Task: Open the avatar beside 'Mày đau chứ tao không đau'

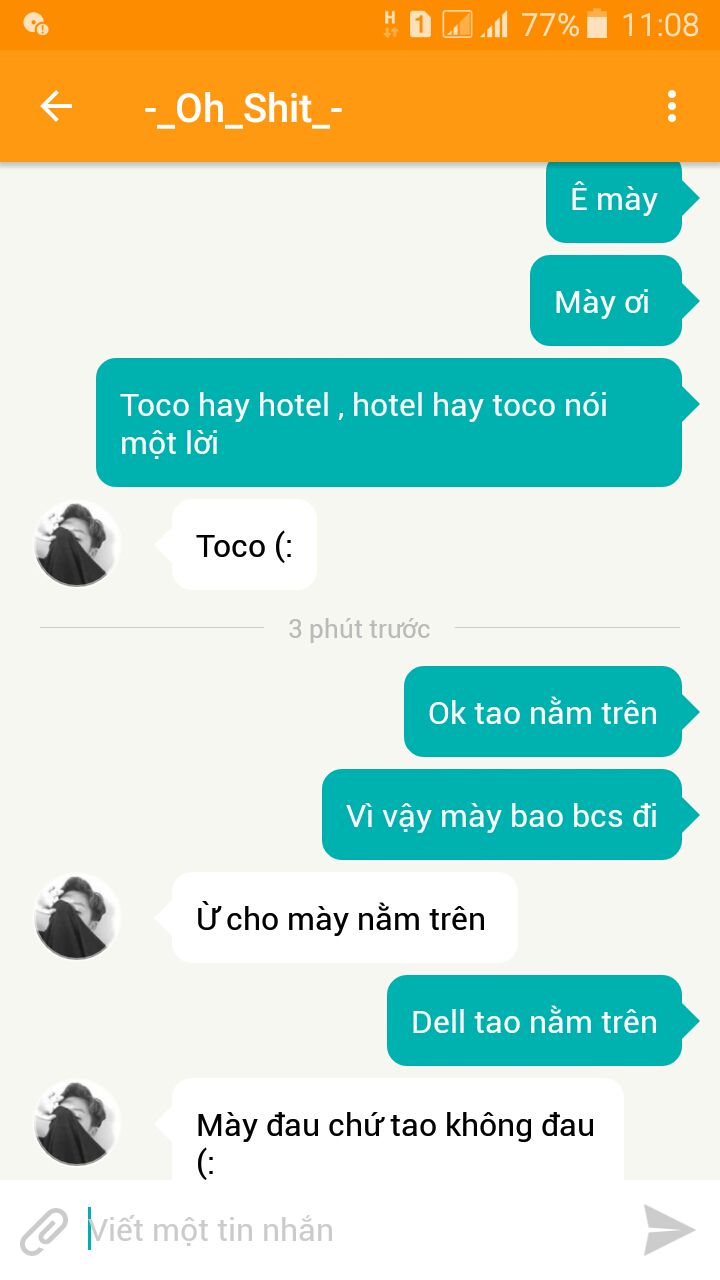Action: click(x=77, y=1124)
